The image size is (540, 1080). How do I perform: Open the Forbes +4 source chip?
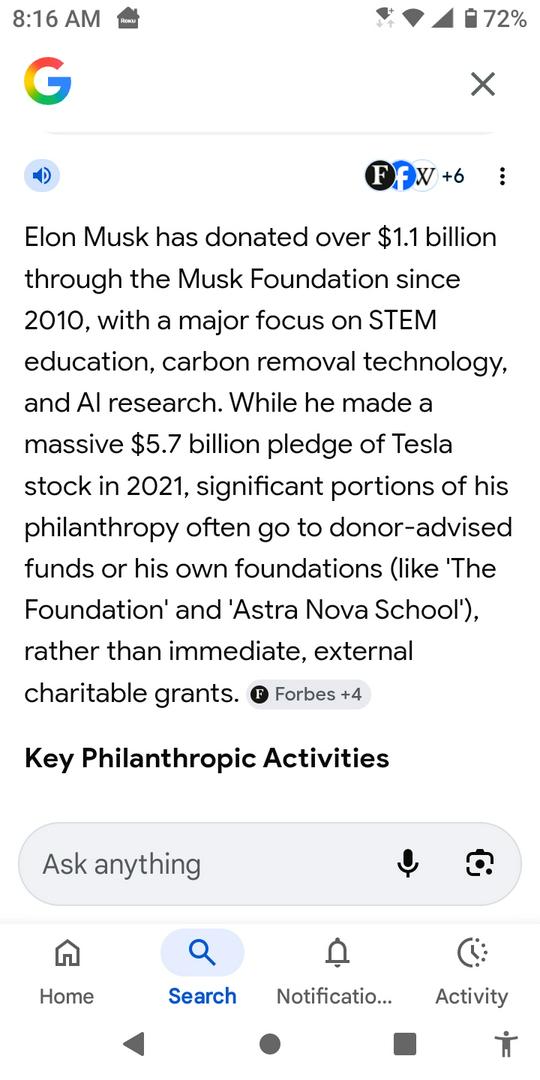(x=309, y=694)
